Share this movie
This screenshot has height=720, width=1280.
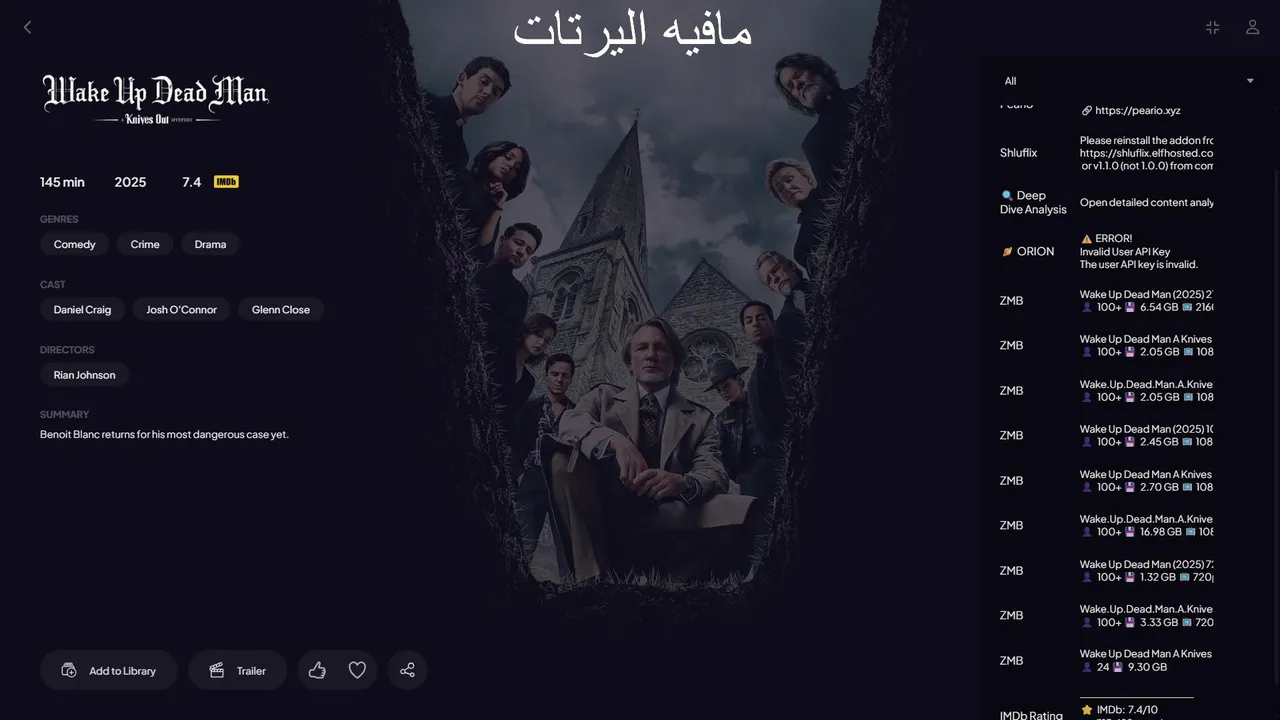click(407, 671)
